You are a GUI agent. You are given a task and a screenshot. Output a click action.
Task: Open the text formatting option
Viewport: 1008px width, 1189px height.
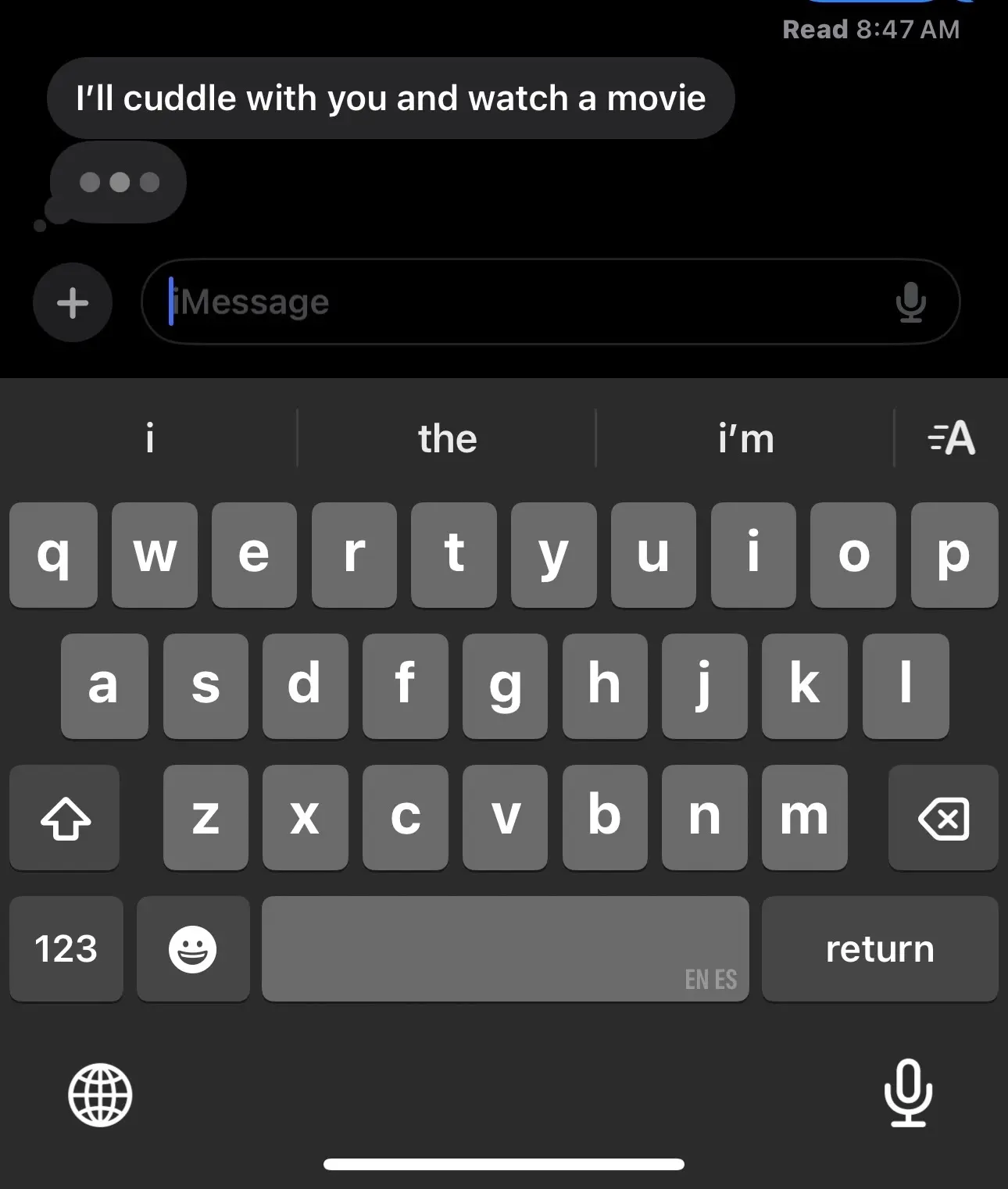(951, 438)
